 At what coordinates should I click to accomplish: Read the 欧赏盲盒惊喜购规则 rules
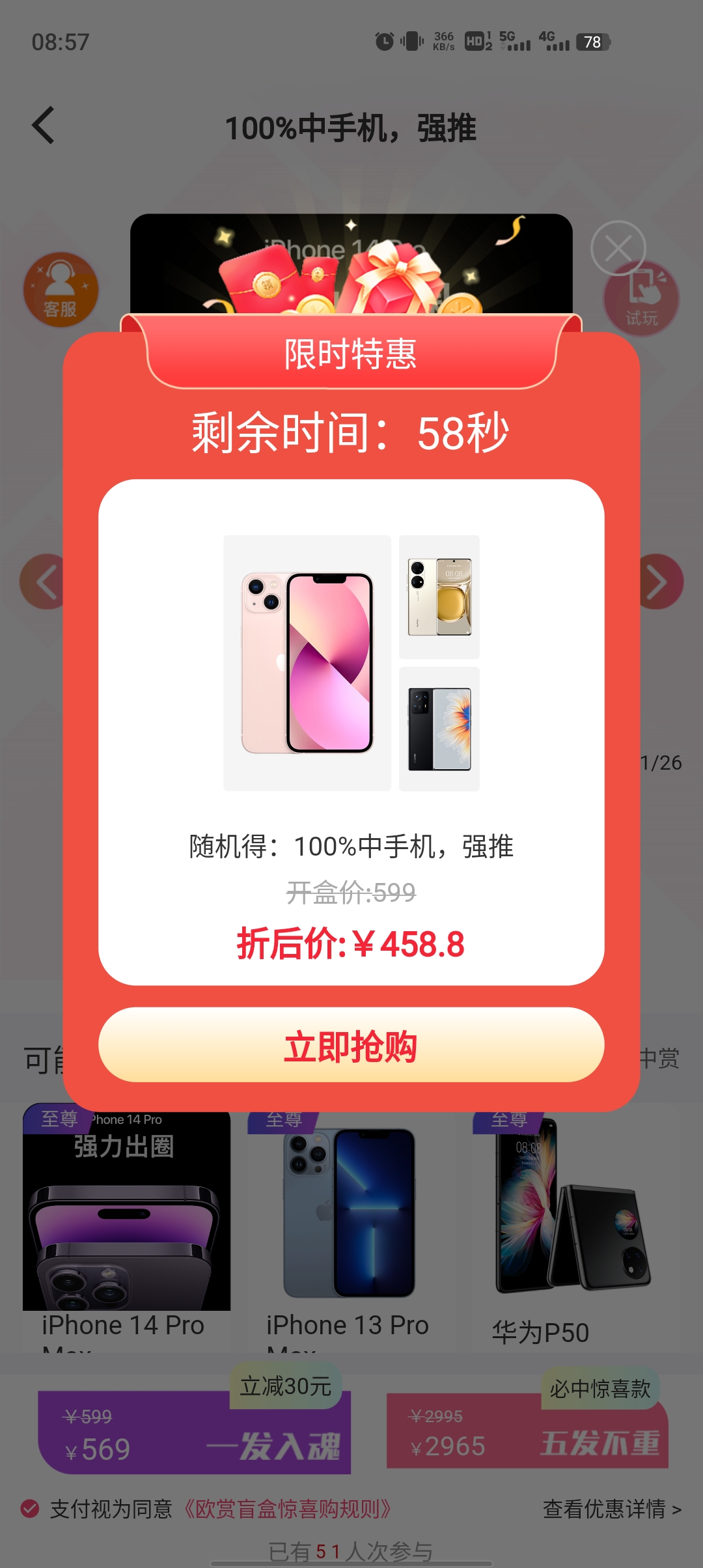pos(286,1509)
